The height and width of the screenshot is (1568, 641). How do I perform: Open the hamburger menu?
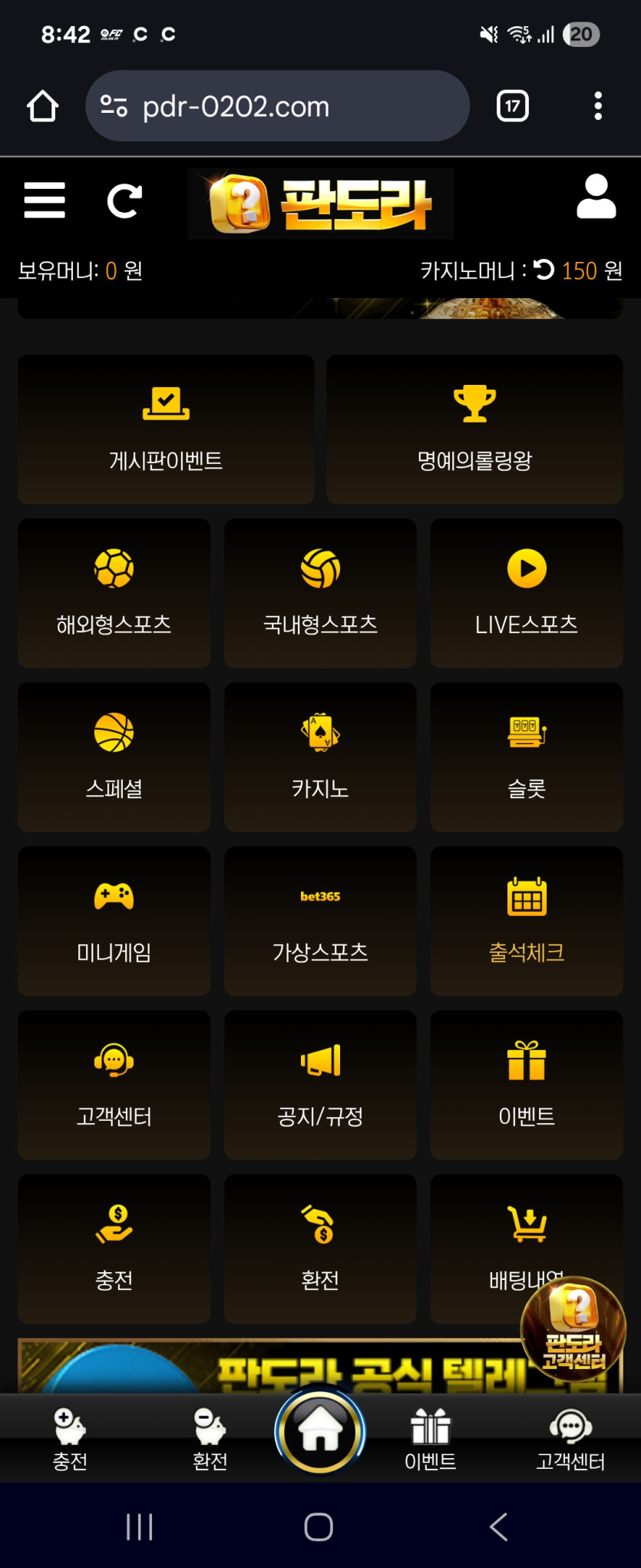(45, 201)
